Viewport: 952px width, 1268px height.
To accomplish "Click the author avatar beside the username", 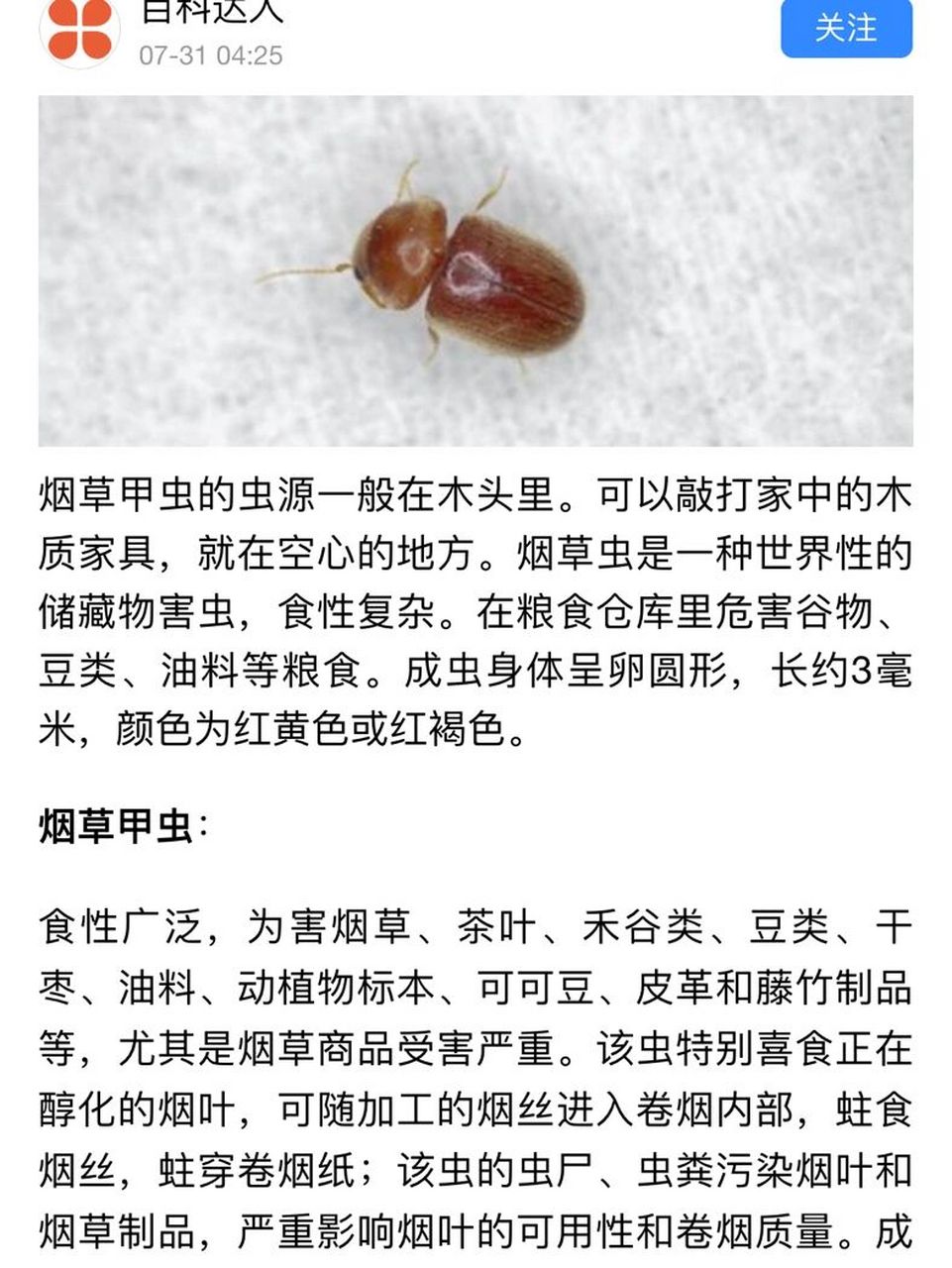I will coord(79,30).
